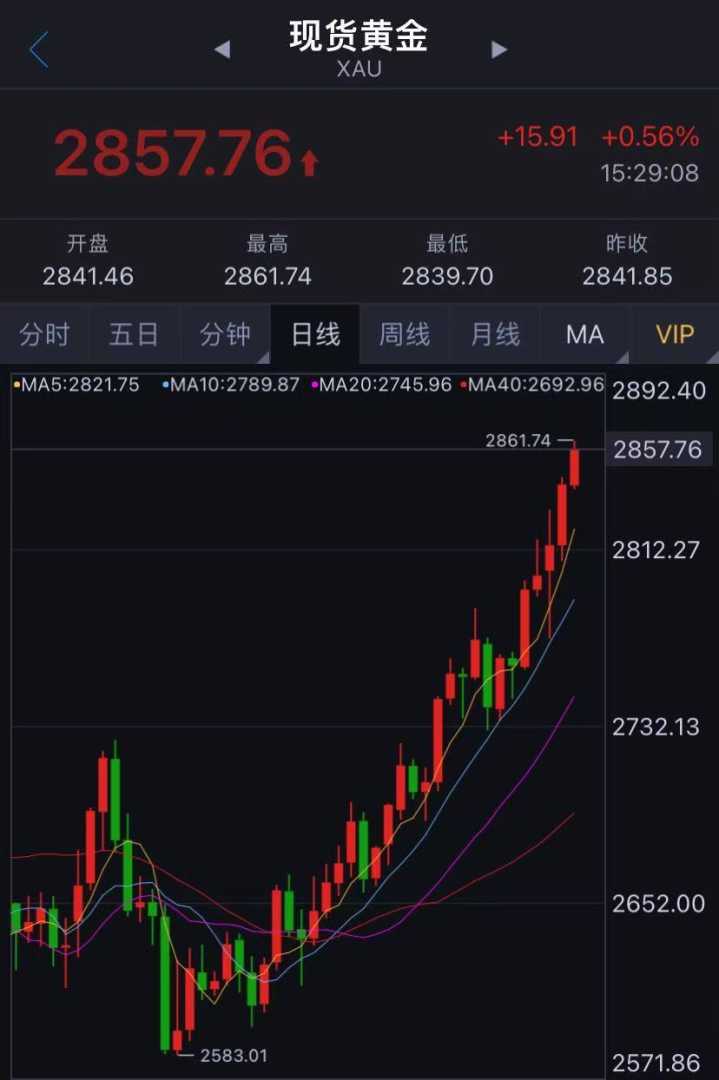Image resolution: width=719 pixels, height=1080 pixels.
Task: Go back using the top-left arrow
Action: pyautogui.click(x=38, y=49)
